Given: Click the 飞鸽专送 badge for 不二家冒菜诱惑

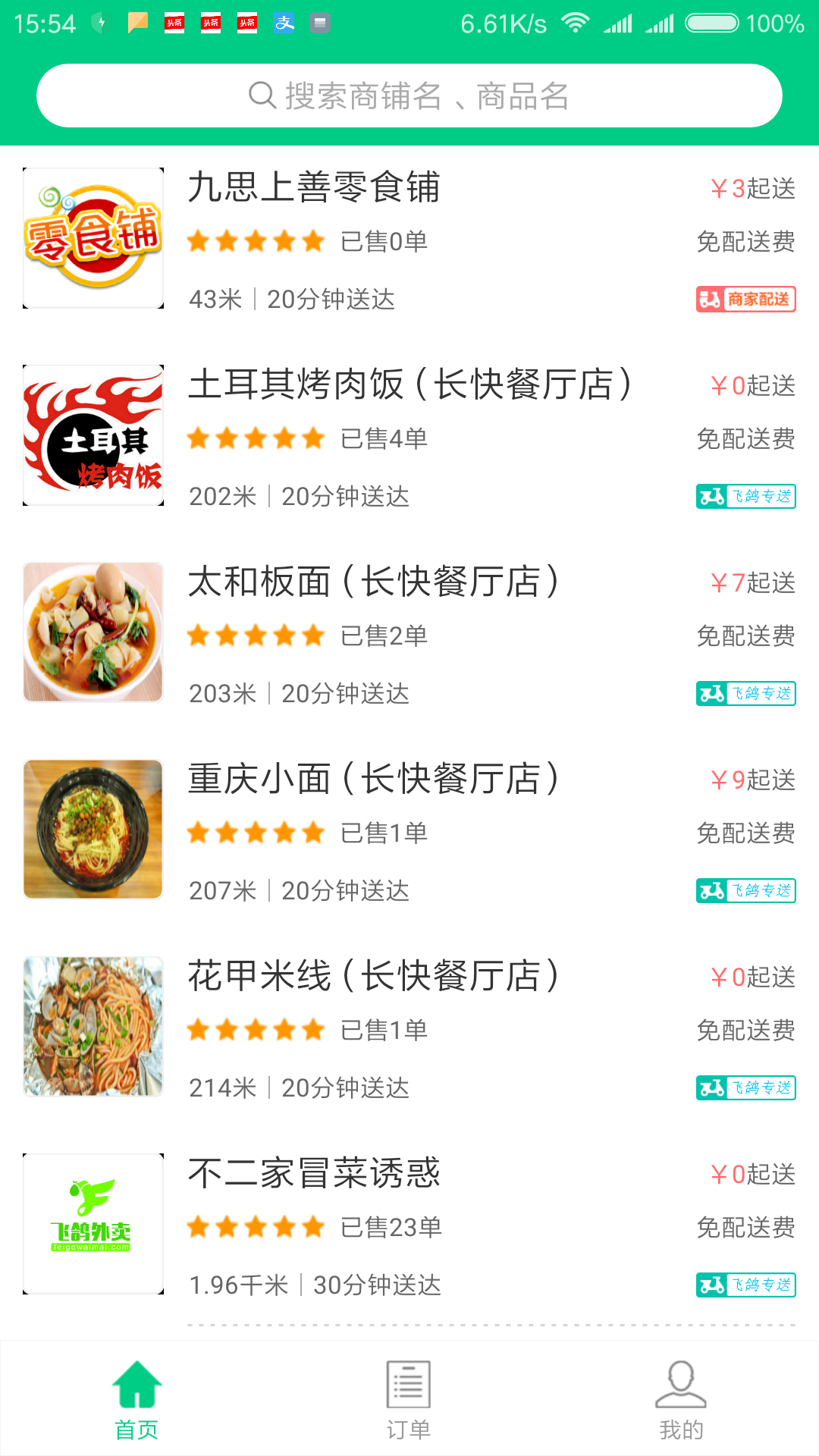Looking at the screenshot, I should click(x=745, y=1285).
